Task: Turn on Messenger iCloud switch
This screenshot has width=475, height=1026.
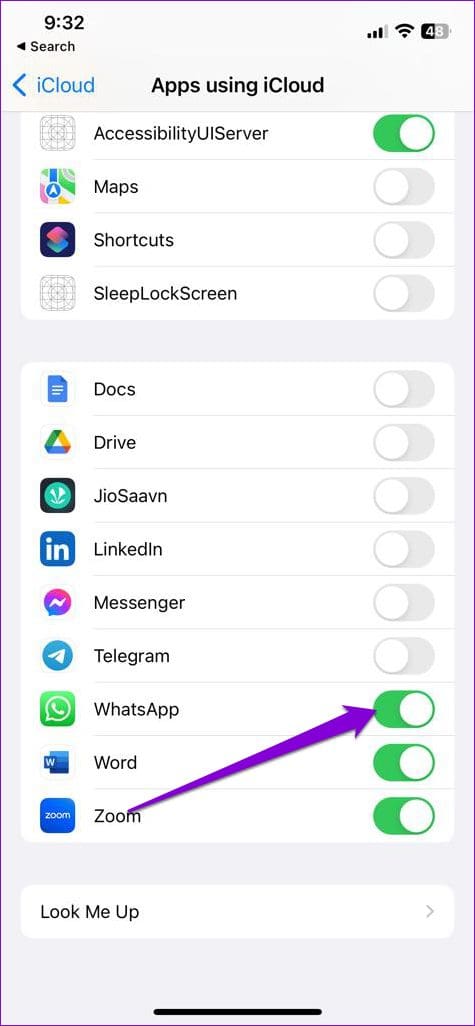Action: tap(404, 603)
